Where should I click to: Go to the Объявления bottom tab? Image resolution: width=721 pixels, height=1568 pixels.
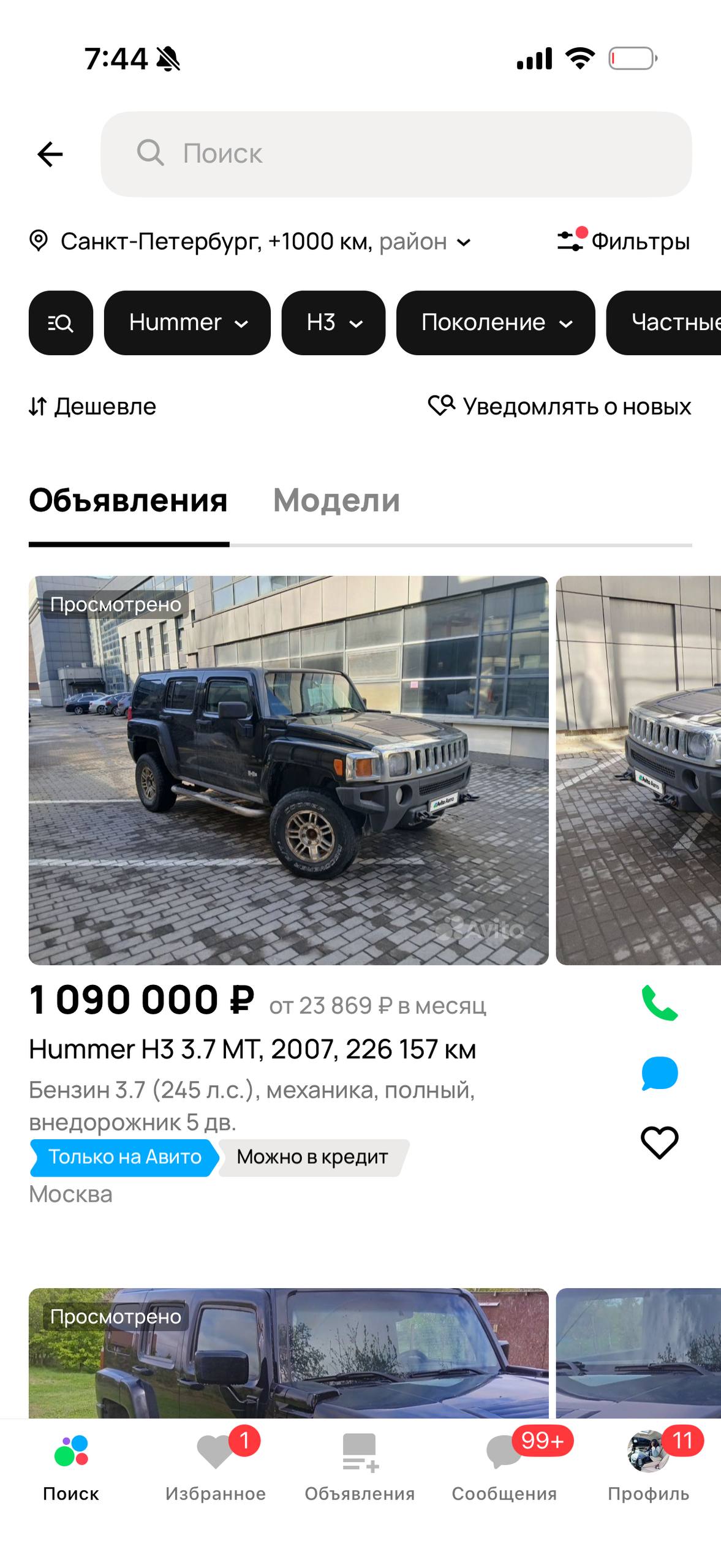click(360, 1468)
